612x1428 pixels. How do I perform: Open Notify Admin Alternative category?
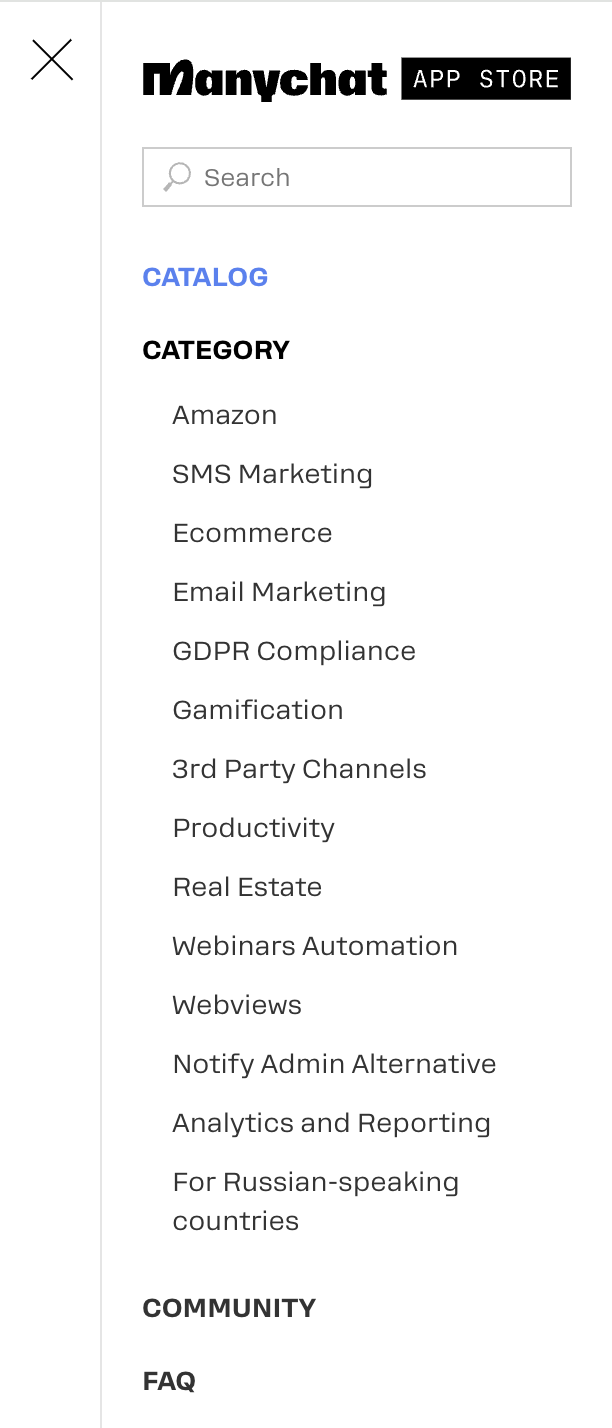334,1064
